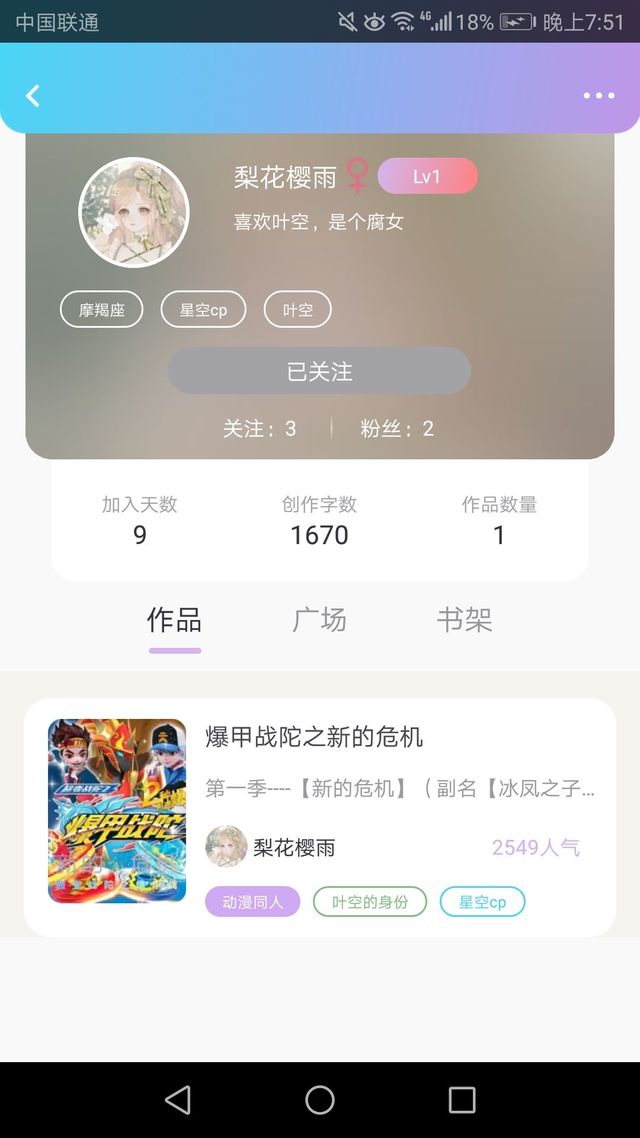
Task: Open the recent apps overview
Action: 462,1100
